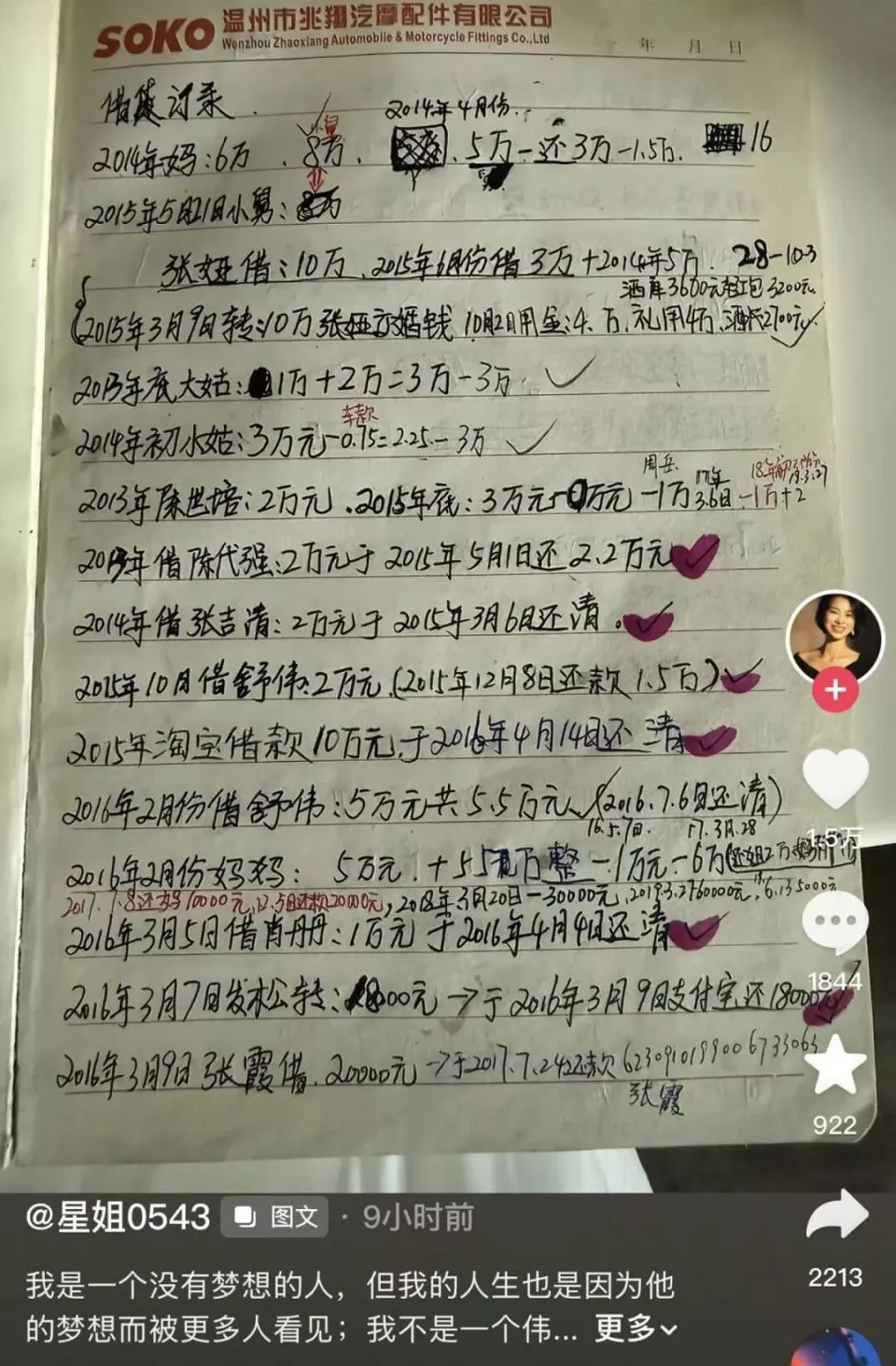Add this post to favorites with the star
Viewport: 896px width, 1366px height.
tap(834, 1067)
